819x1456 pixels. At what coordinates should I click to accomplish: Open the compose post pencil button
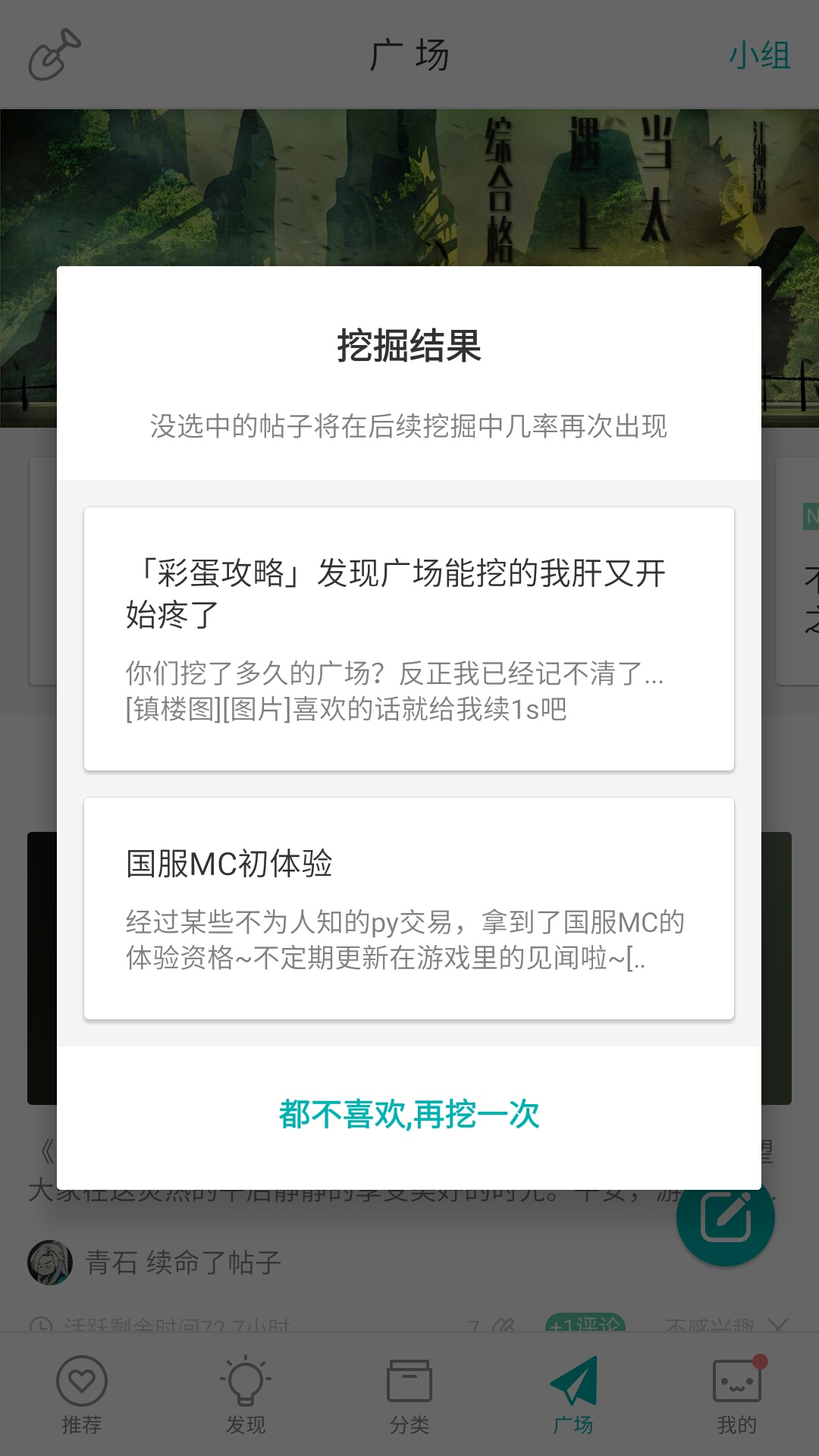(x=726, y=1226)
